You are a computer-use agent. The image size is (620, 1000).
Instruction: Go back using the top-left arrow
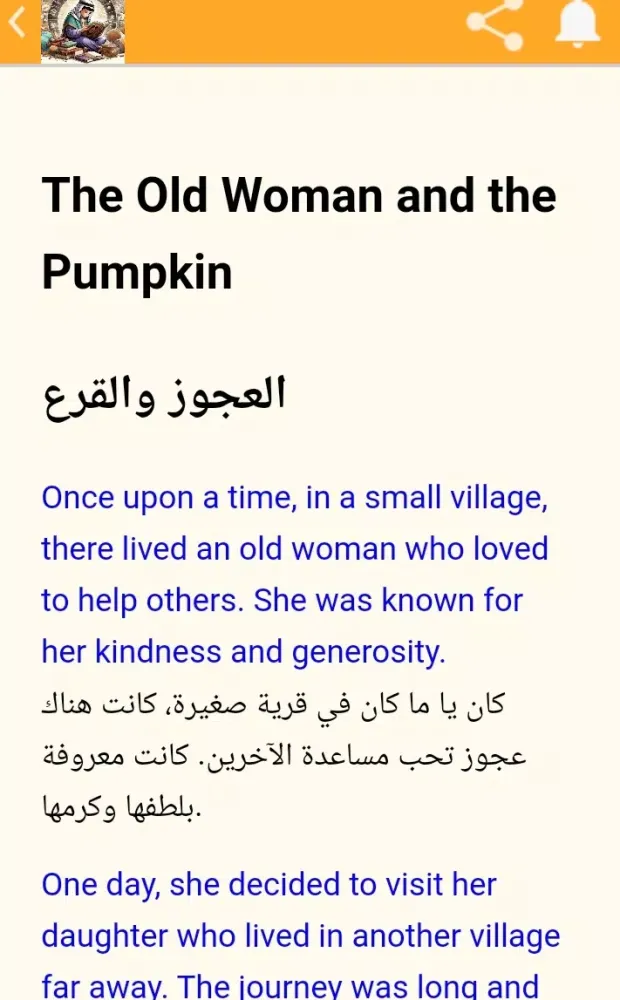pos(16,24)
